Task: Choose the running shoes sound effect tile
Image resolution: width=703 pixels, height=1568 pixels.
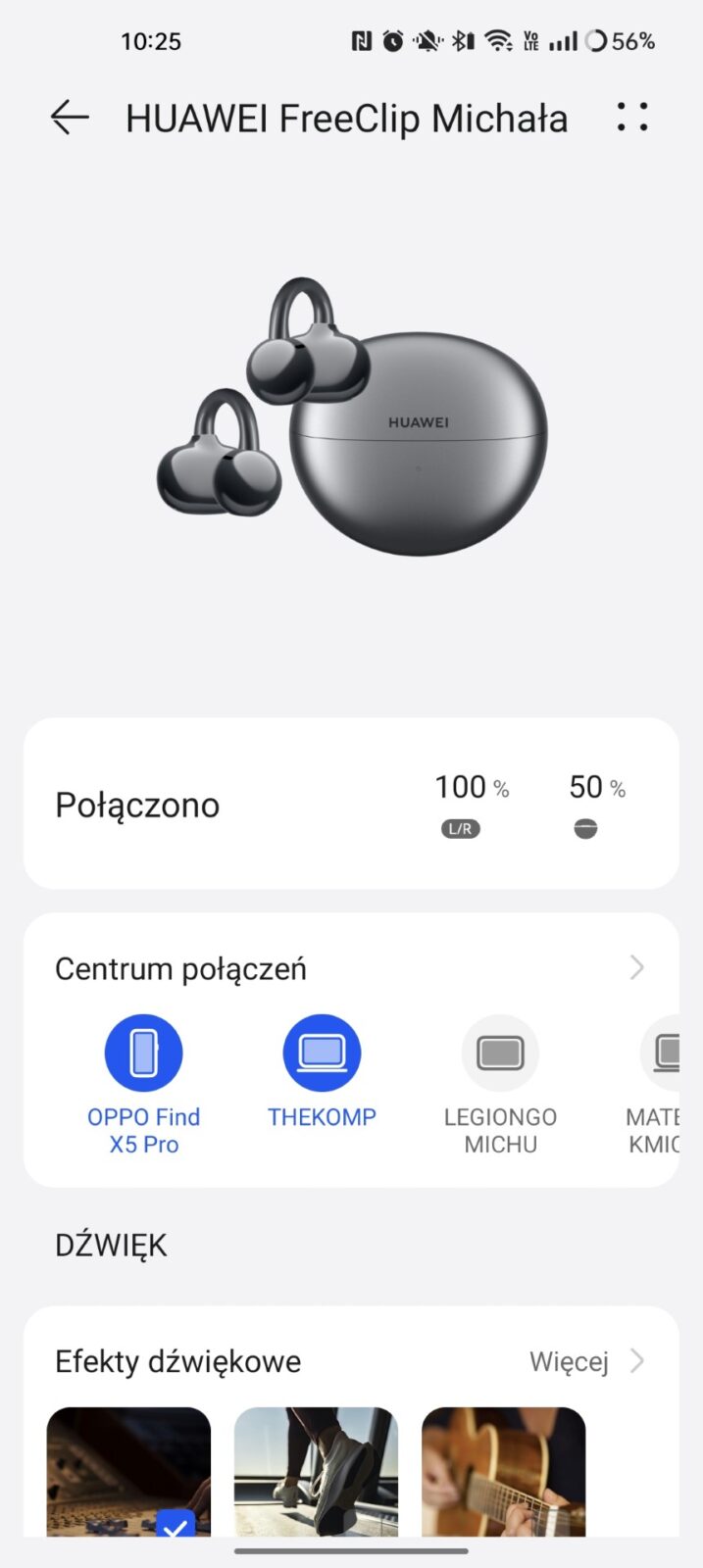Action: [316, 1471]
